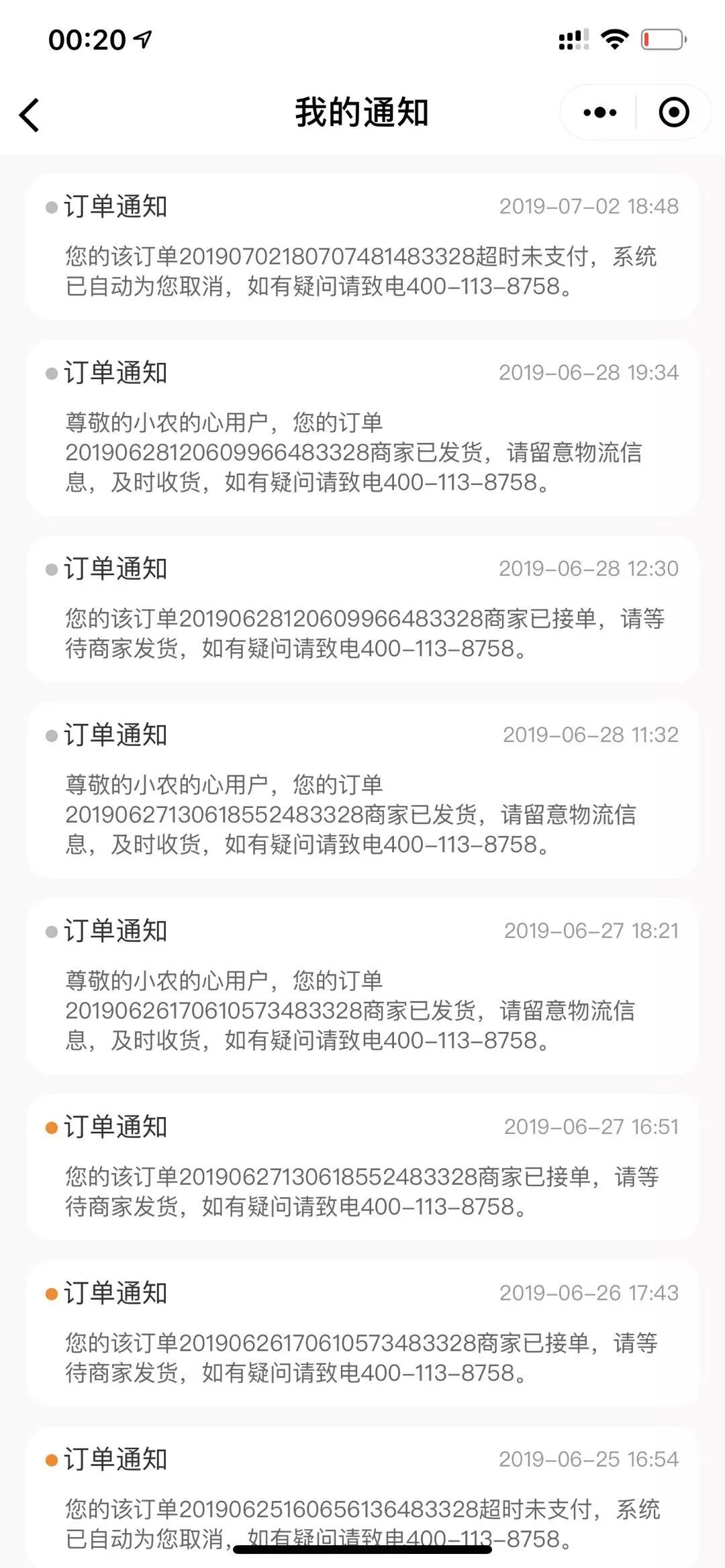Read the unread notice dated 2019-06-26 17:43
The height and width of the screenshot is (1568, 725).
(362, 1333)
